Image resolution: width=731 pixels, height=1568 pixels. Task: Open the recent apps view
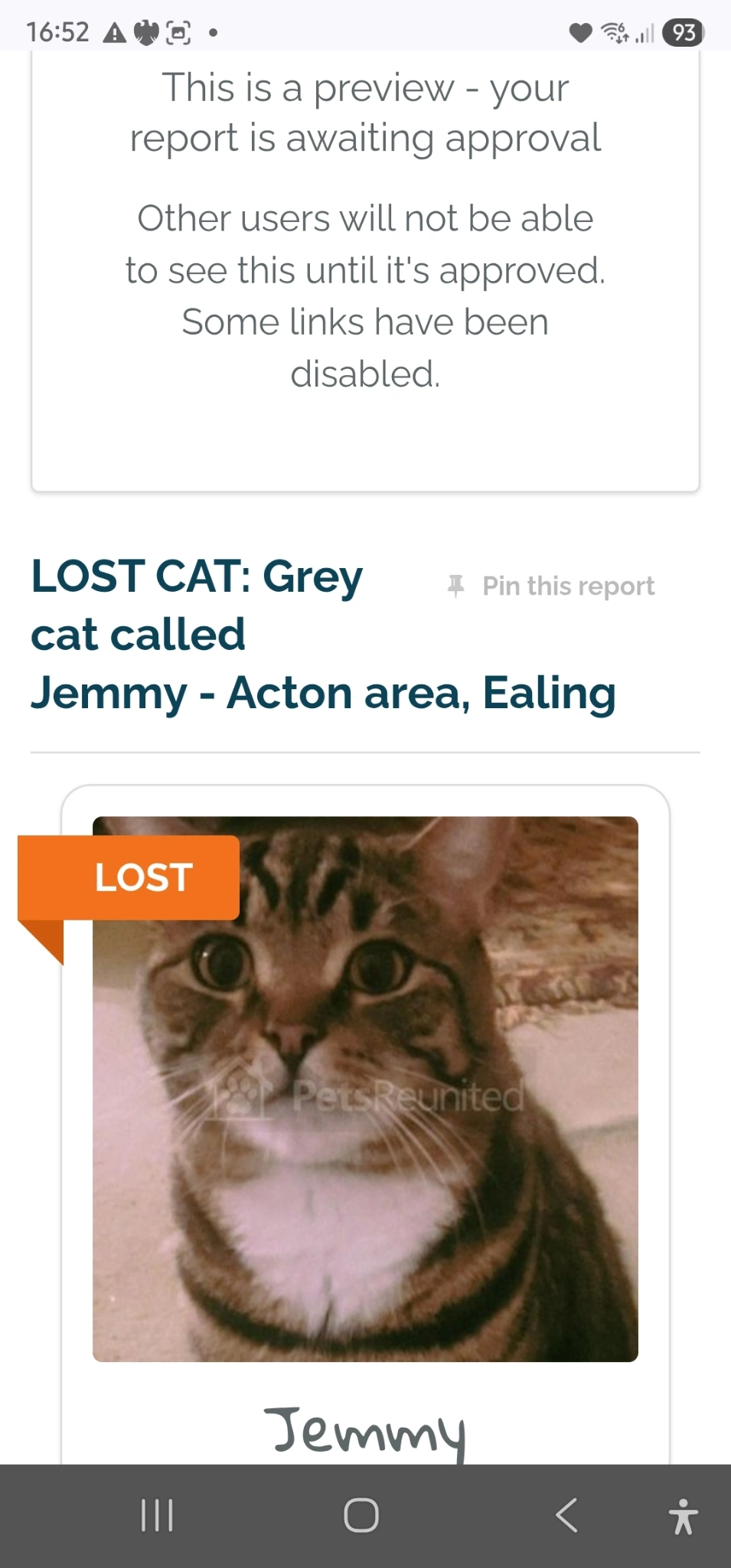pyautogui.click(x=158, y=1515)
